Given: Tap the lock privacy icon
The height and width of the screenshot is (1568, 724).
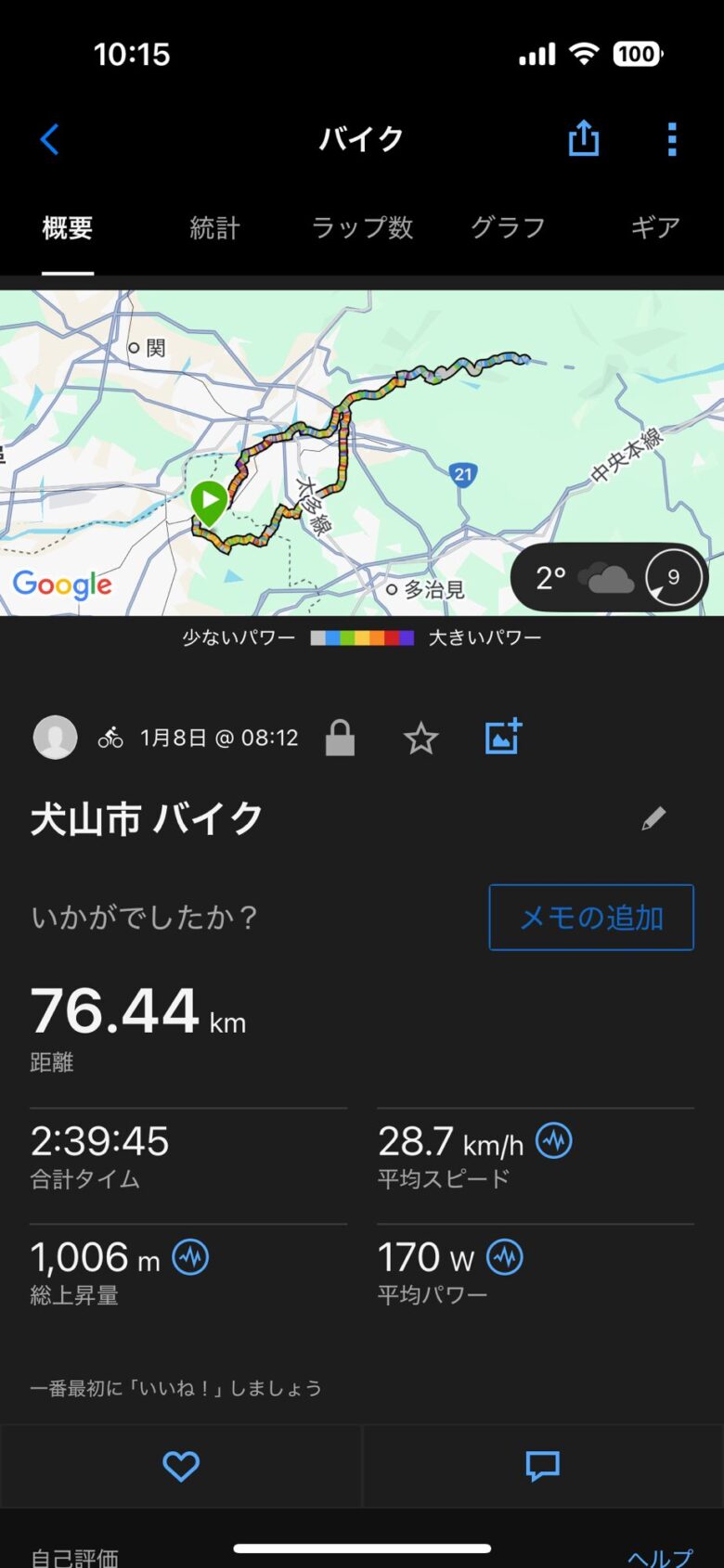Looking at the screenshot, I should pos(340,739).
